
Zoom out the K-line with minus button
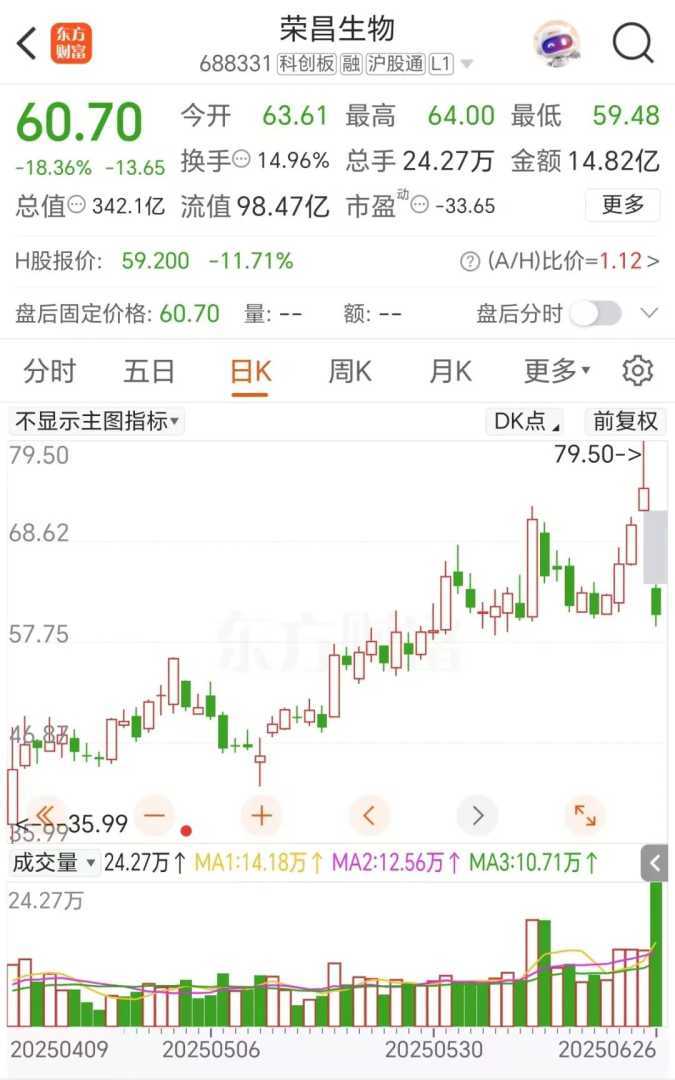(x=154, y=815)
